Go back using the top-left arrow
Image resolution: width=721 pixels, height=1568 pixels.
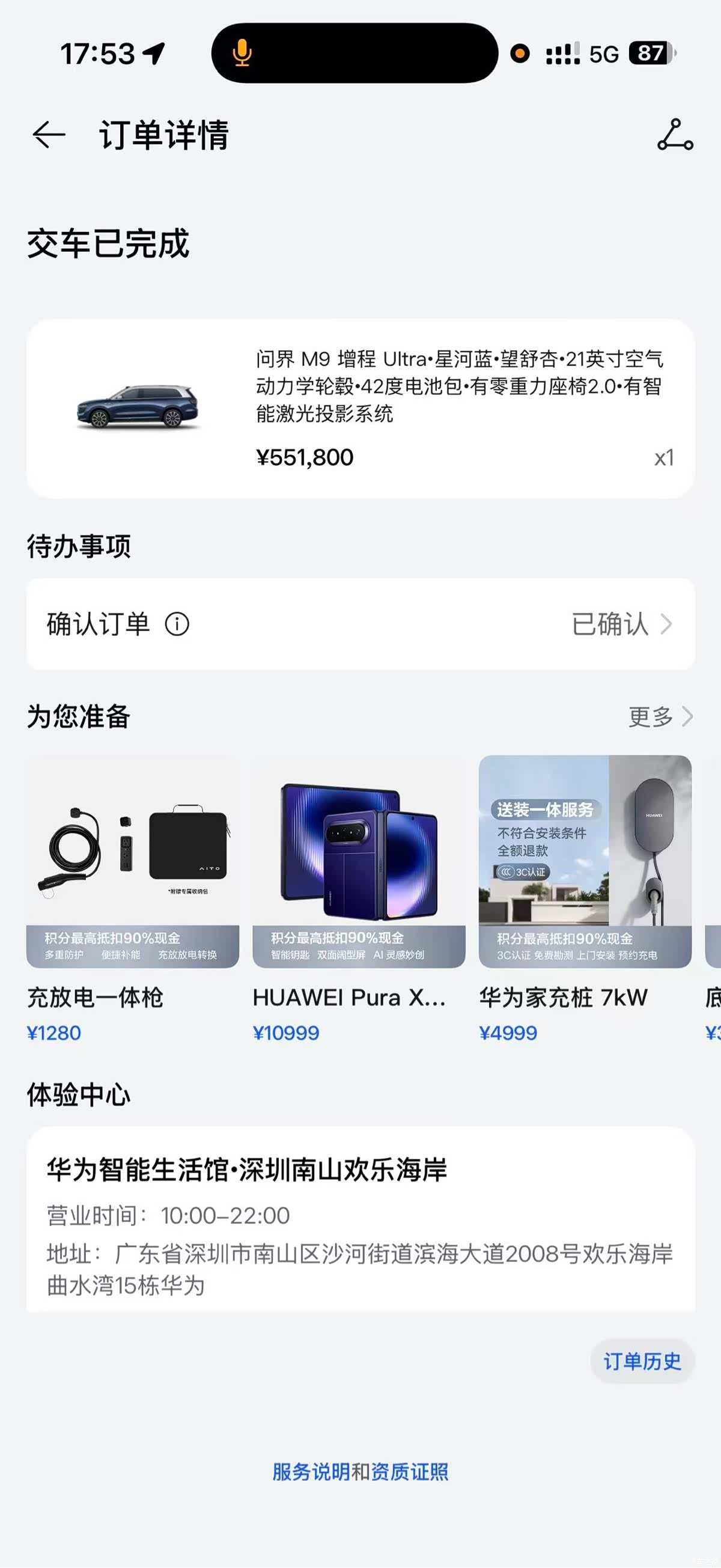(x=49, y=135)
